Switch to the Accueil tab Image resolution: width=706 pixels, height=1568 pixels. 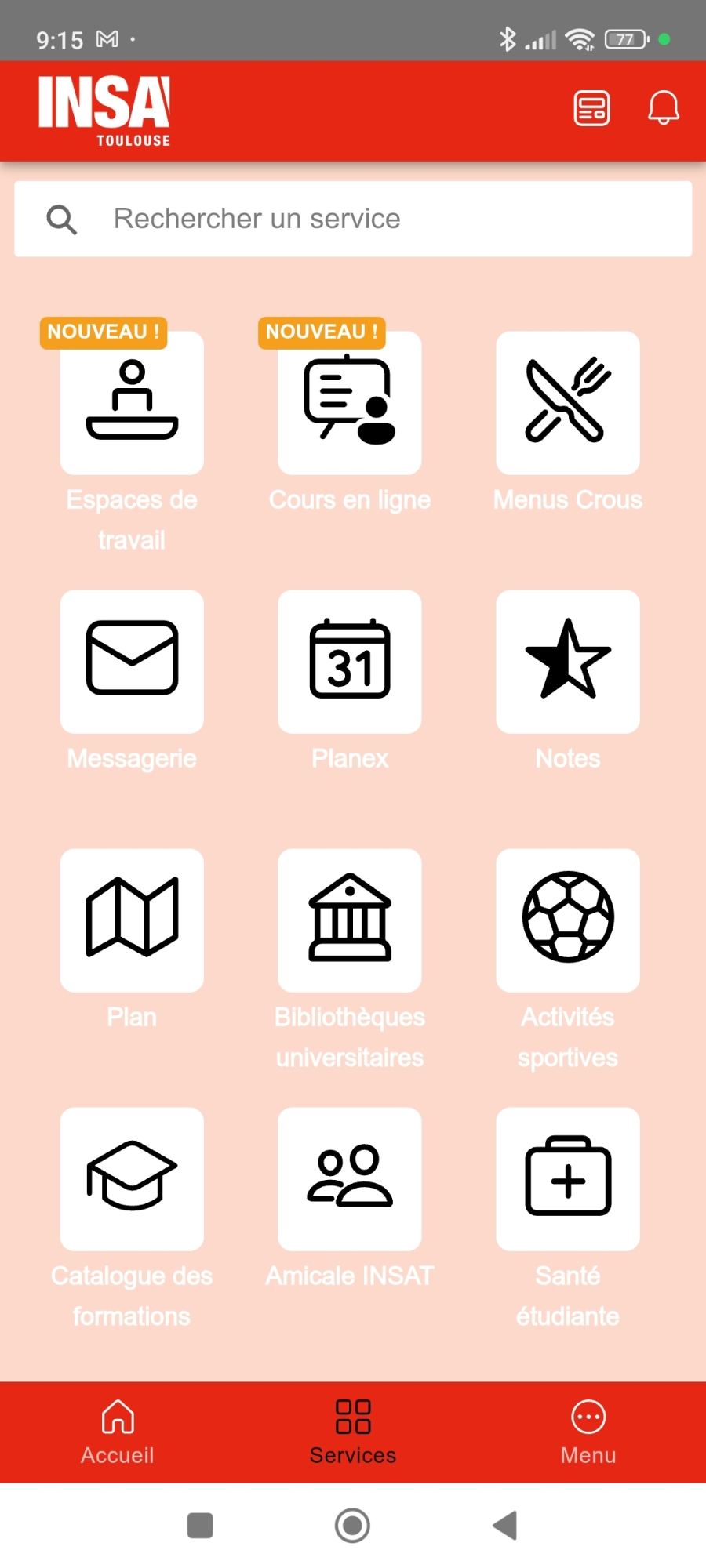[x=118, y=1432]
